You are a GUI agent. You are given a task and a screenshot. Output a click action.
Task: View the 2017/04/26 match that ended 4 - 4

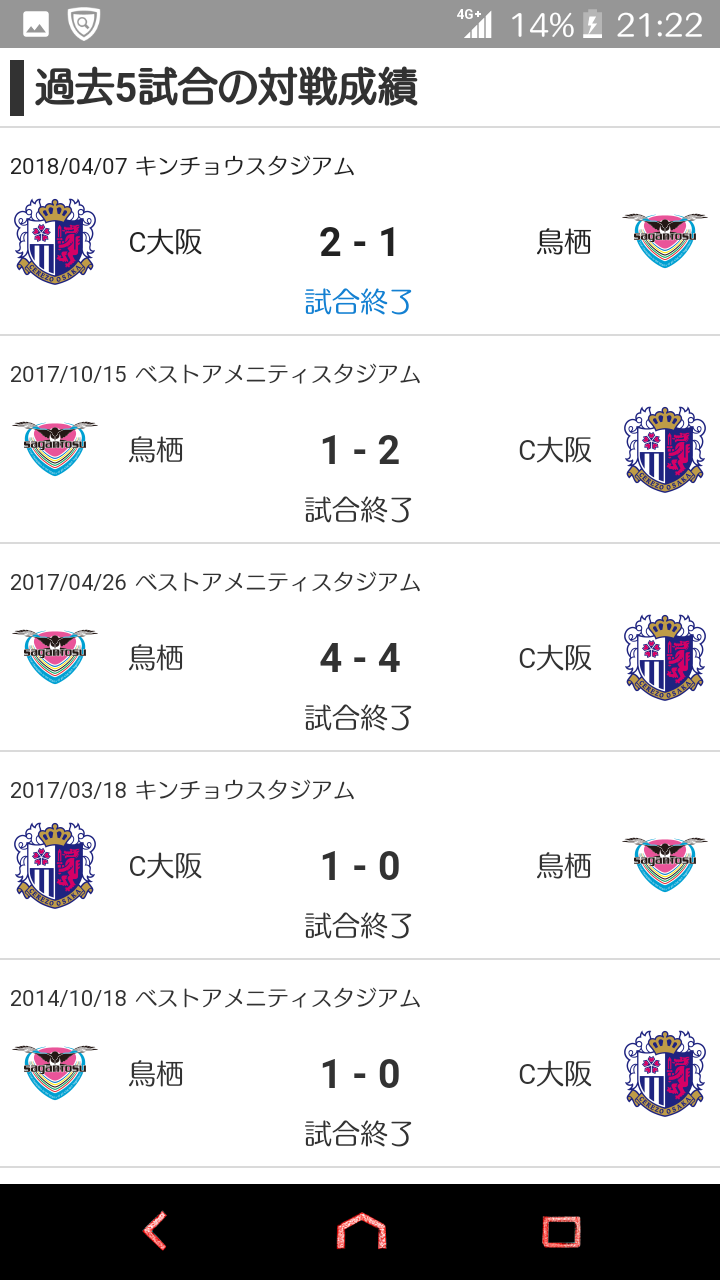point(360,648)
